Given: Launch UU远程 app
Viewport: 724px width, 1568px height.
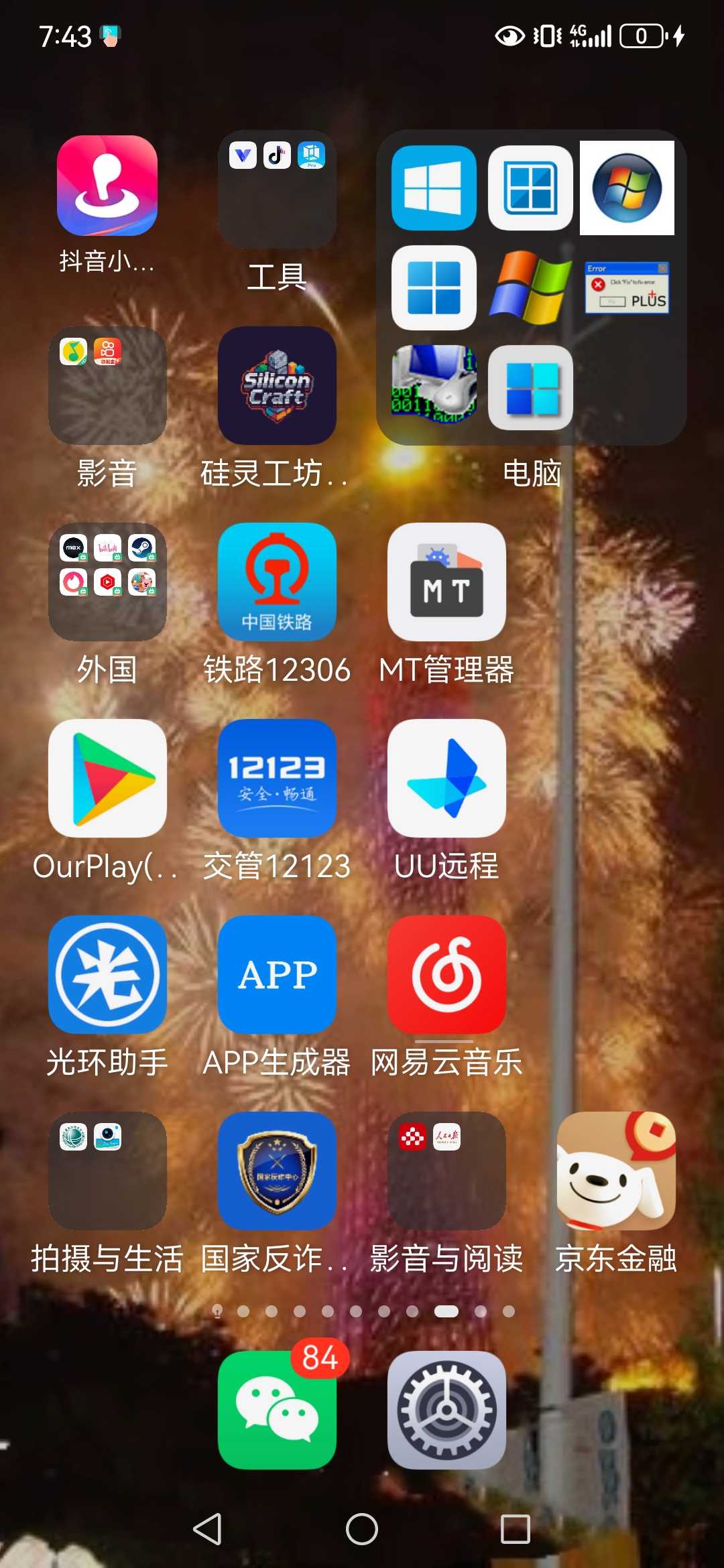Looking at the screenshot, I should [x=446, y=777].
